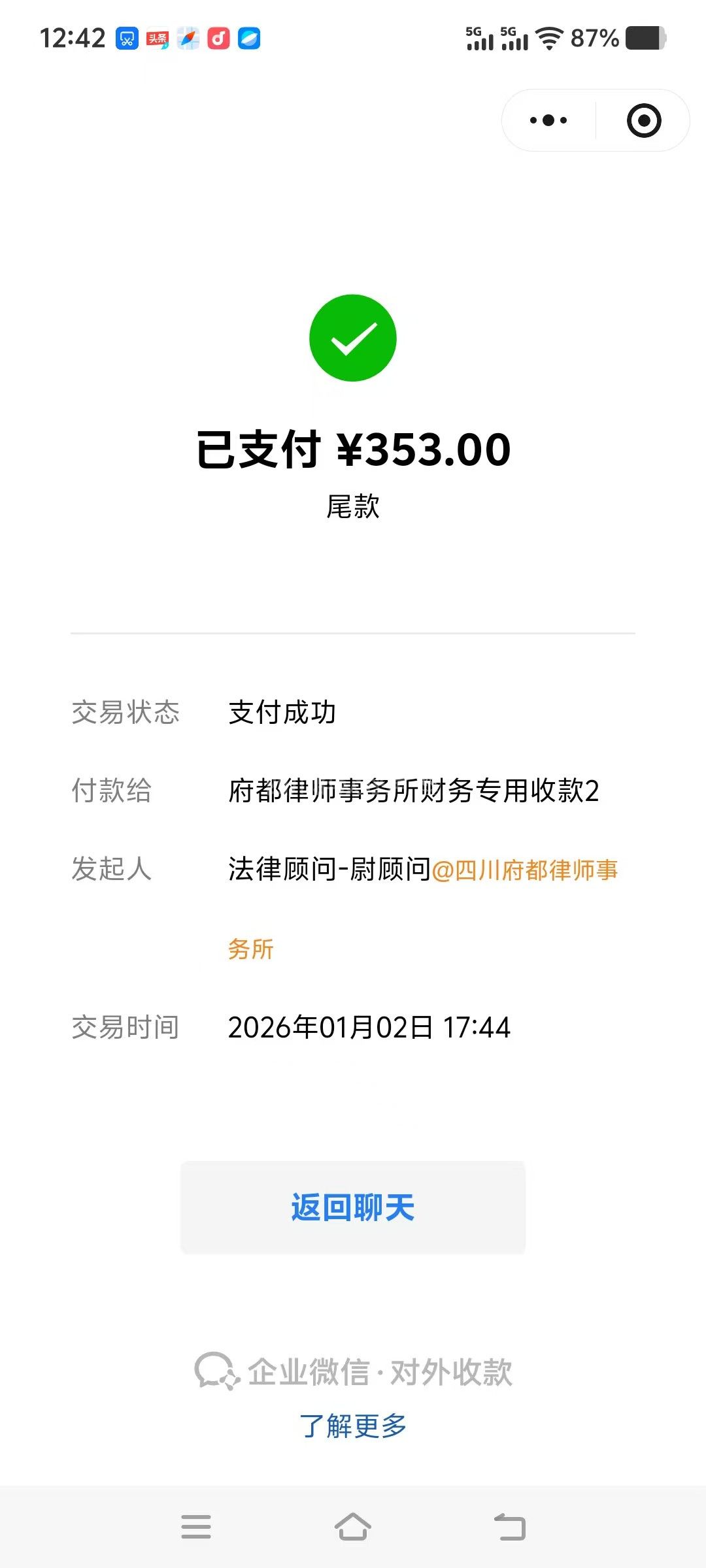
Task: Open the 了解更多 link
Action: coord(353,1426)
